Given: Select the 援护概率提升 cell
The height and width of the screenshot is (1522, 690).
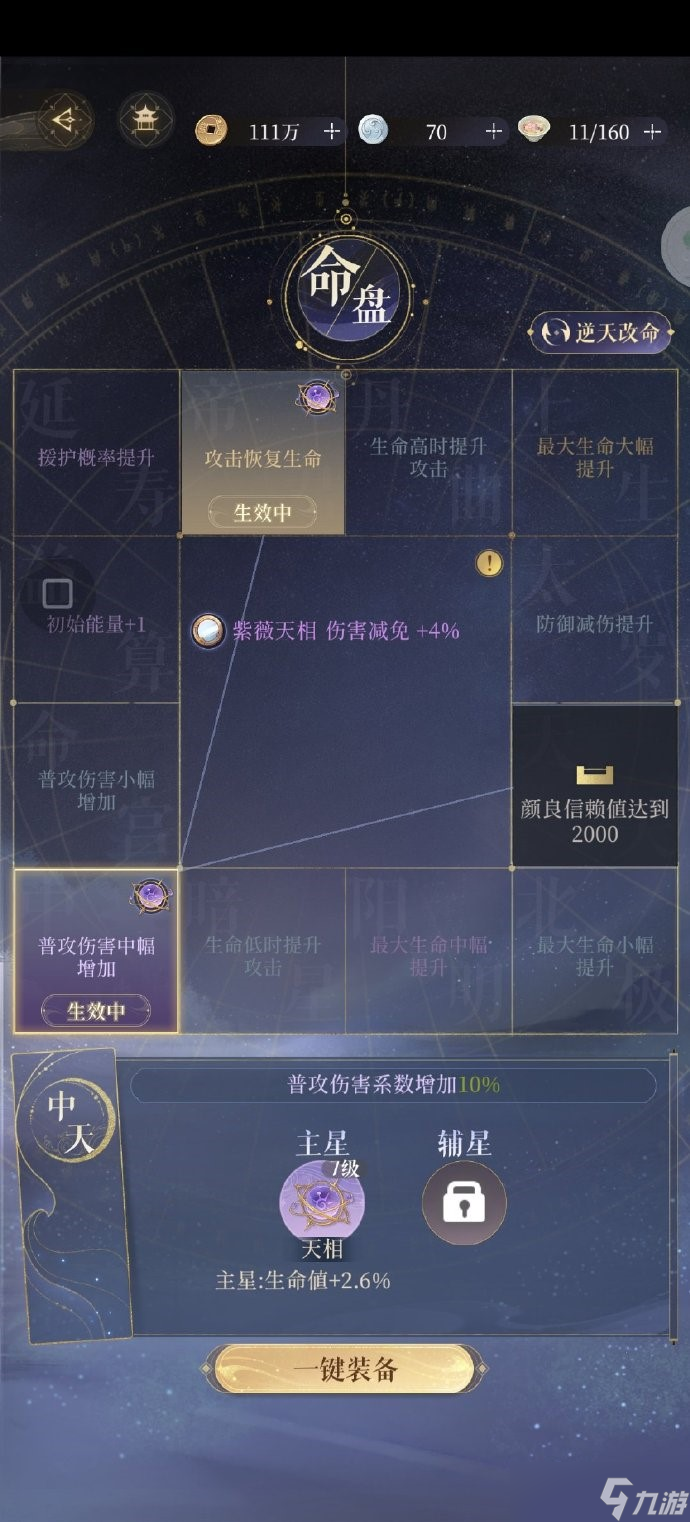Looking at the screenshot, I should point(97,458).
